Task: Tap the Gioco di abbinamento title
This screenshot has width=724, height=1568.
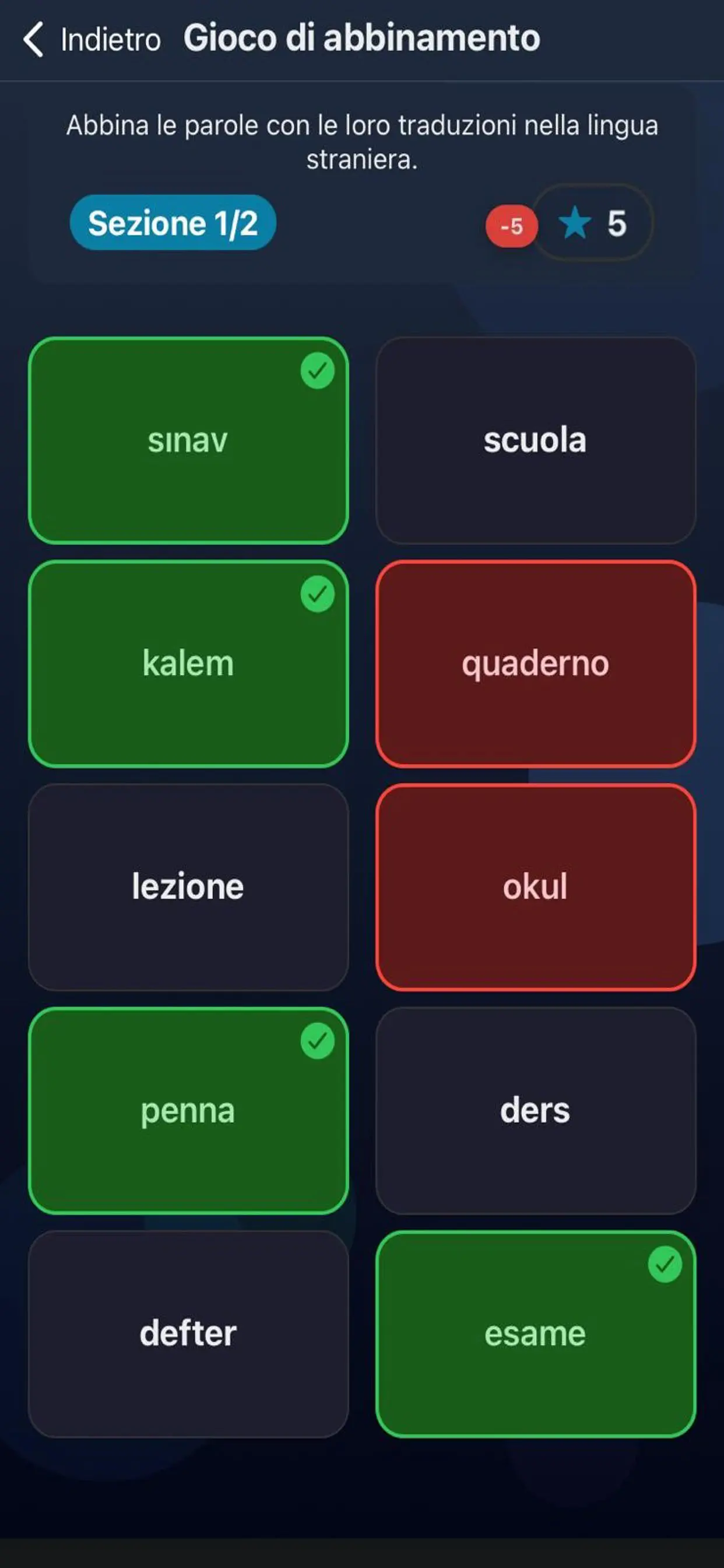Action: click(361, 38)
